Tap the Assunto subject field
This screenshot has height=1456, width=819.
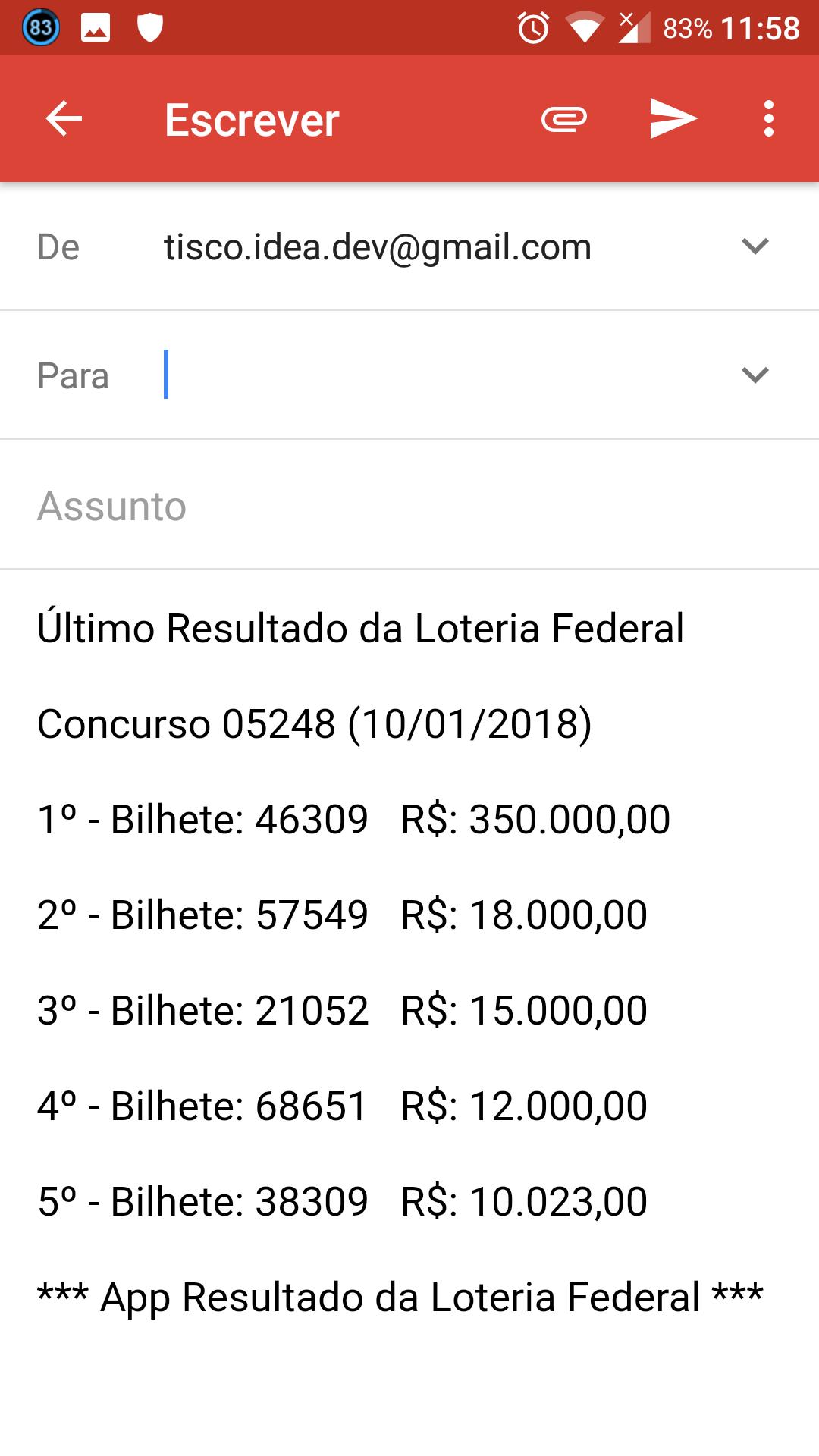click(409, 506)
